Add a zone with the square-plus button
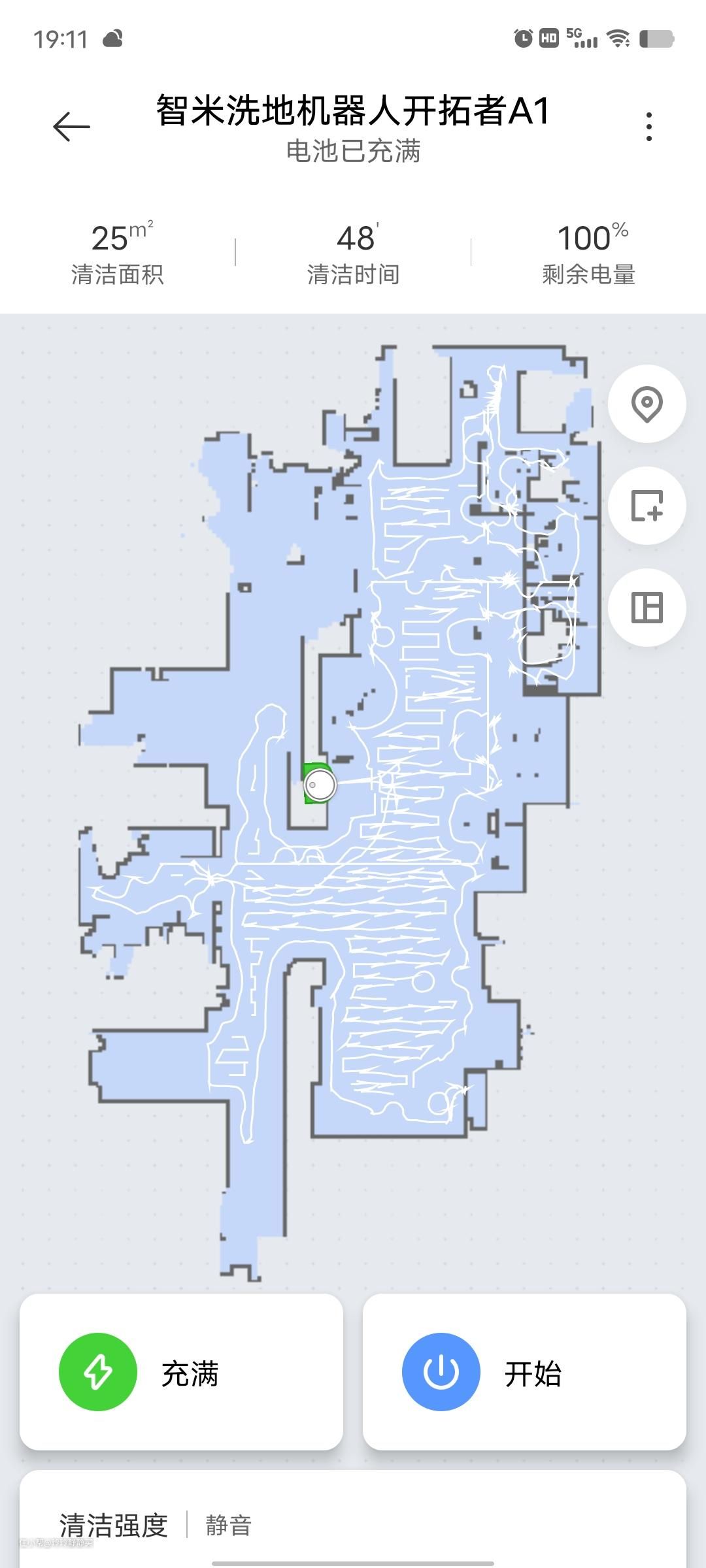Screen dimensions: 706x1568 [x=647, y=506]
